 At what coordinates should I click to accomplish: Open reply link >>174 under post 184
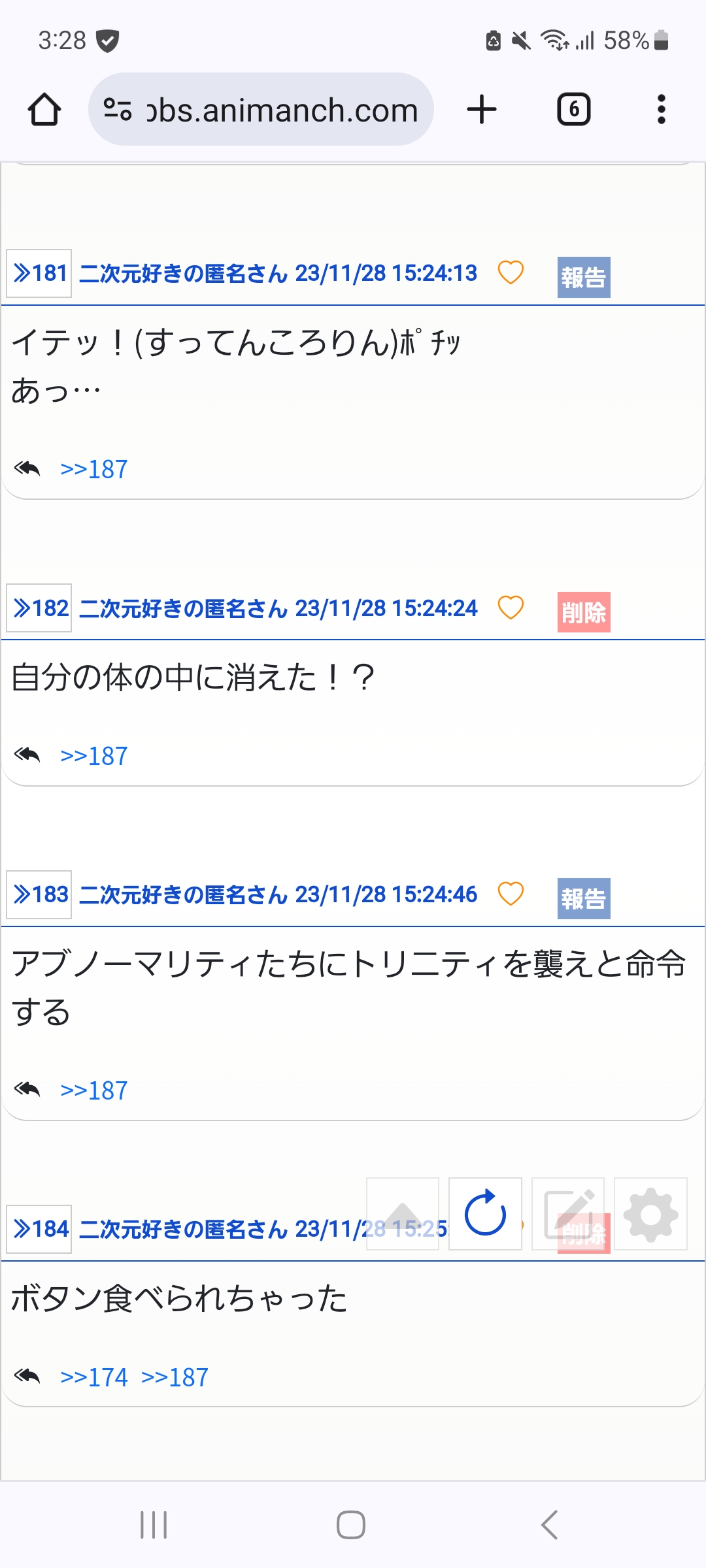point(93,1377)
